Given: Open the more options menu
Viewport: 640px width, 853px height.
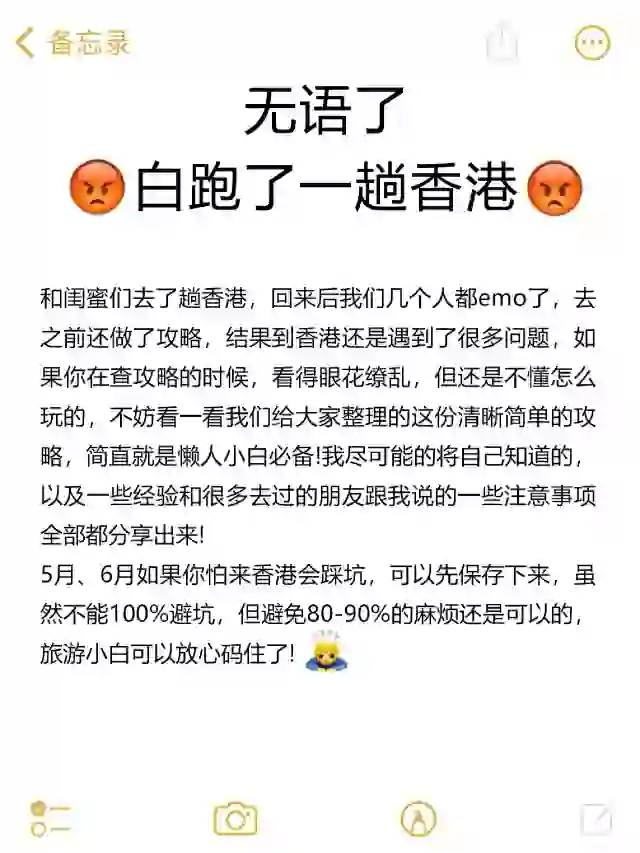Looking at the screenshot, I should pyautogui.click(x=592, y=42).
